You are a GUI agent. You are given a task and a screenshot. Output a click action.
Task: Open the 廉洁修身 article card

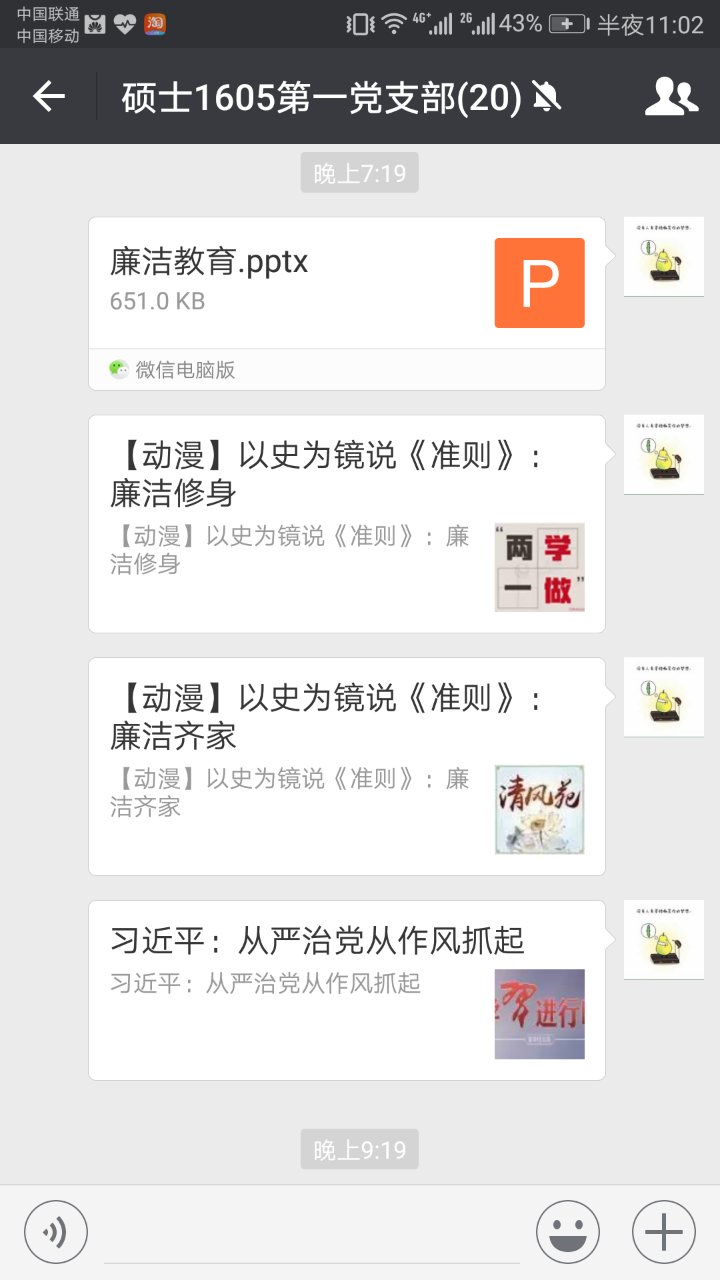(346, 523)
